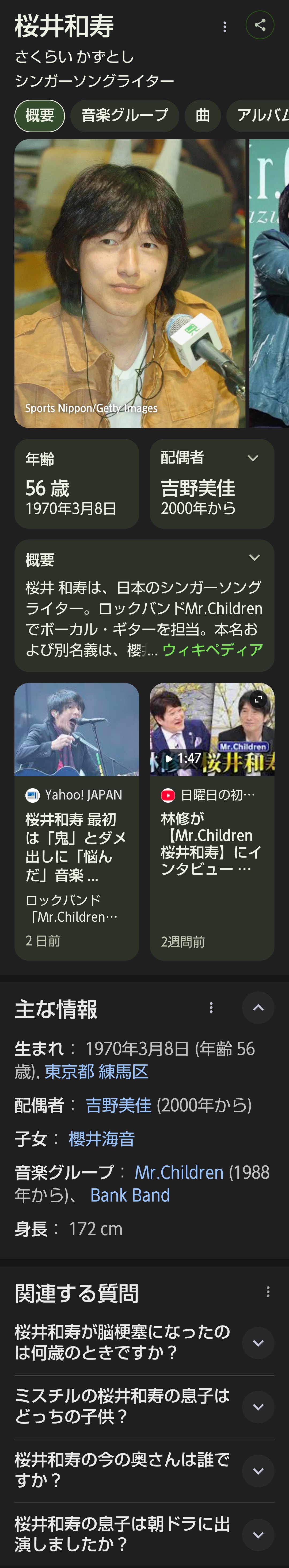Open the 主な情報 overflow menu
This screenshot has width=289, height=1568.
click(211, 1007)
